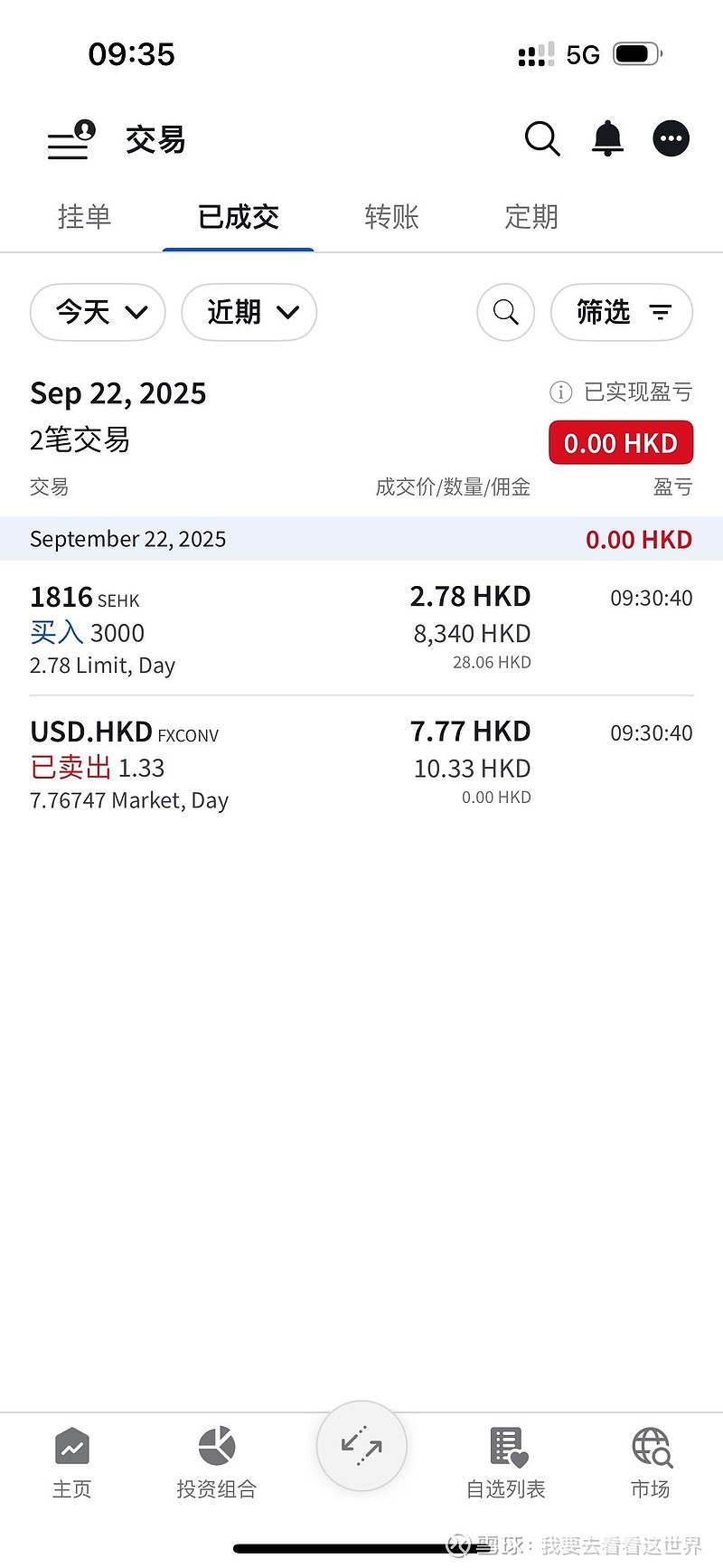Switch to the 挂单 tab
This screenshot has width=723, height=1568.
tap(84, 217)
